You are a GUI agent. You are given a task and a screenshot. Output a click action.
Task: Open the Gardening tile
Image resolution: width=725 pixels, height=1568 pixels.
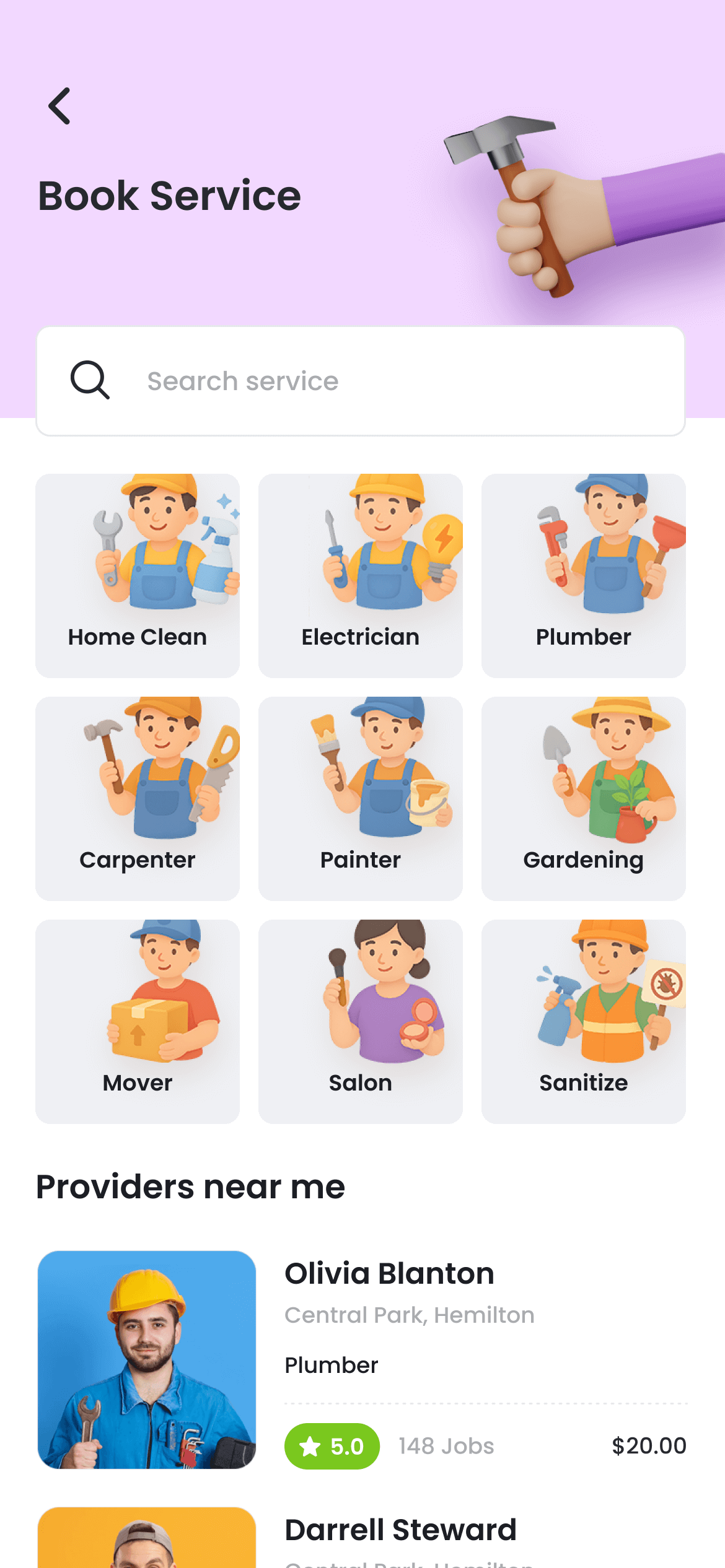584,798
